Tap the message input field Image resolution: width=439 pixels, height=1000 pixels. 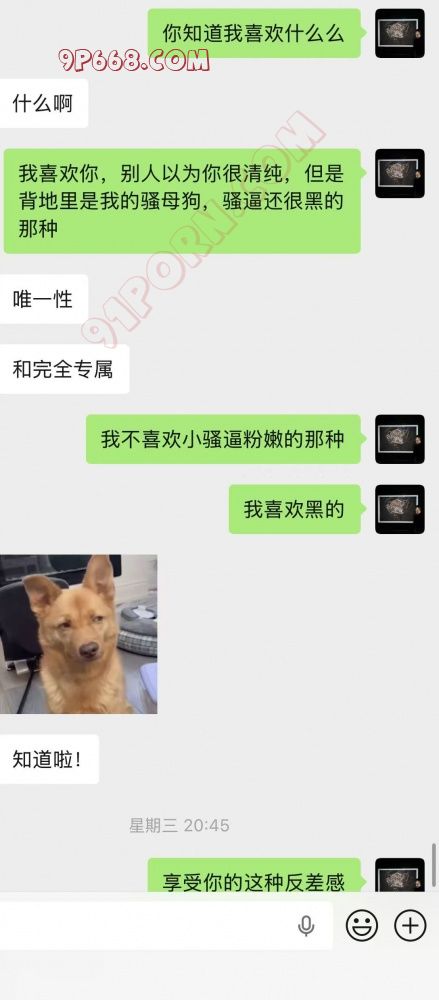(x=165, y=925)
